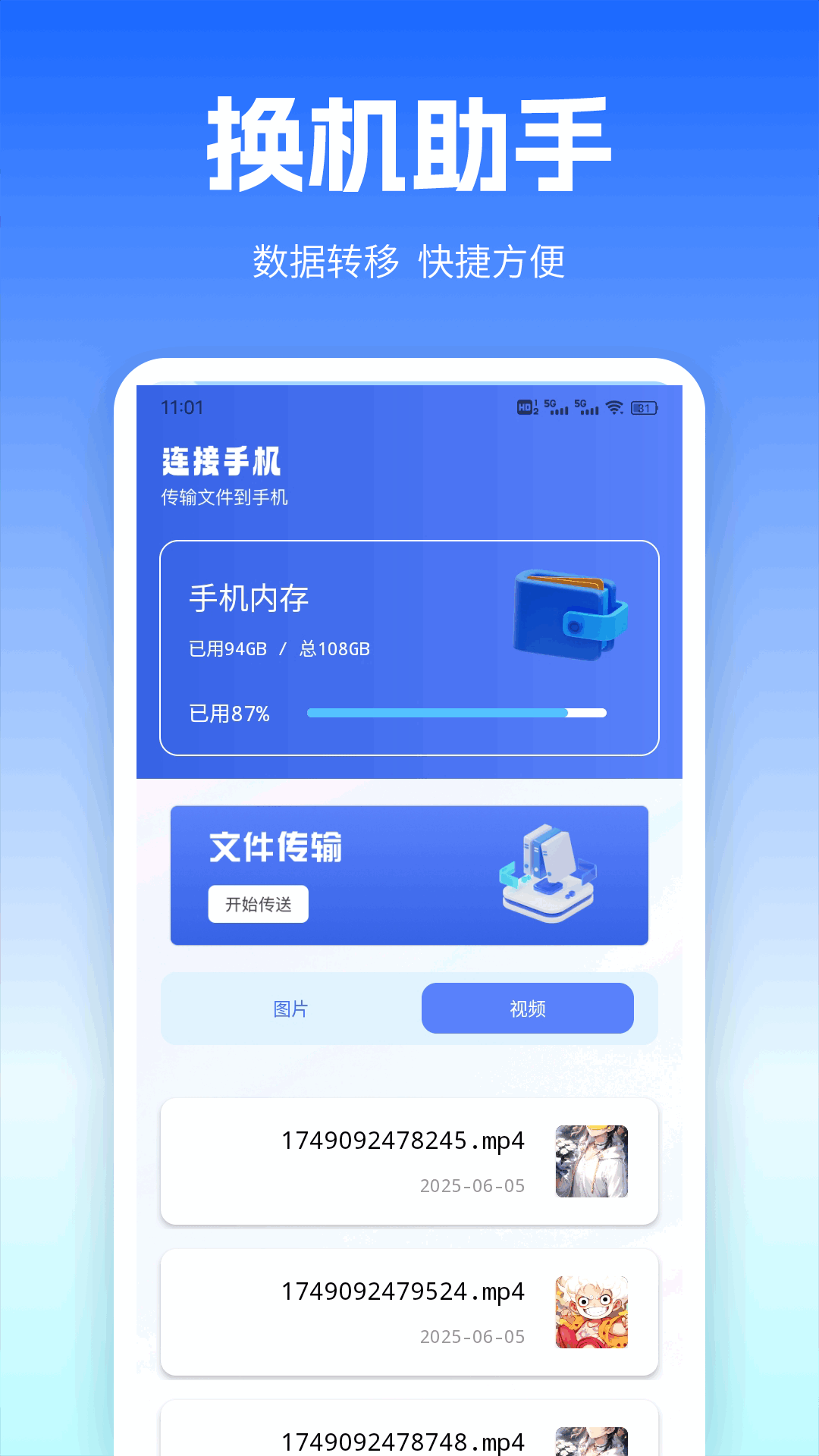Select the 视频 tab
This screenshot has width=819, height=1456.
pyautogui.click(x=528, y=1008)
